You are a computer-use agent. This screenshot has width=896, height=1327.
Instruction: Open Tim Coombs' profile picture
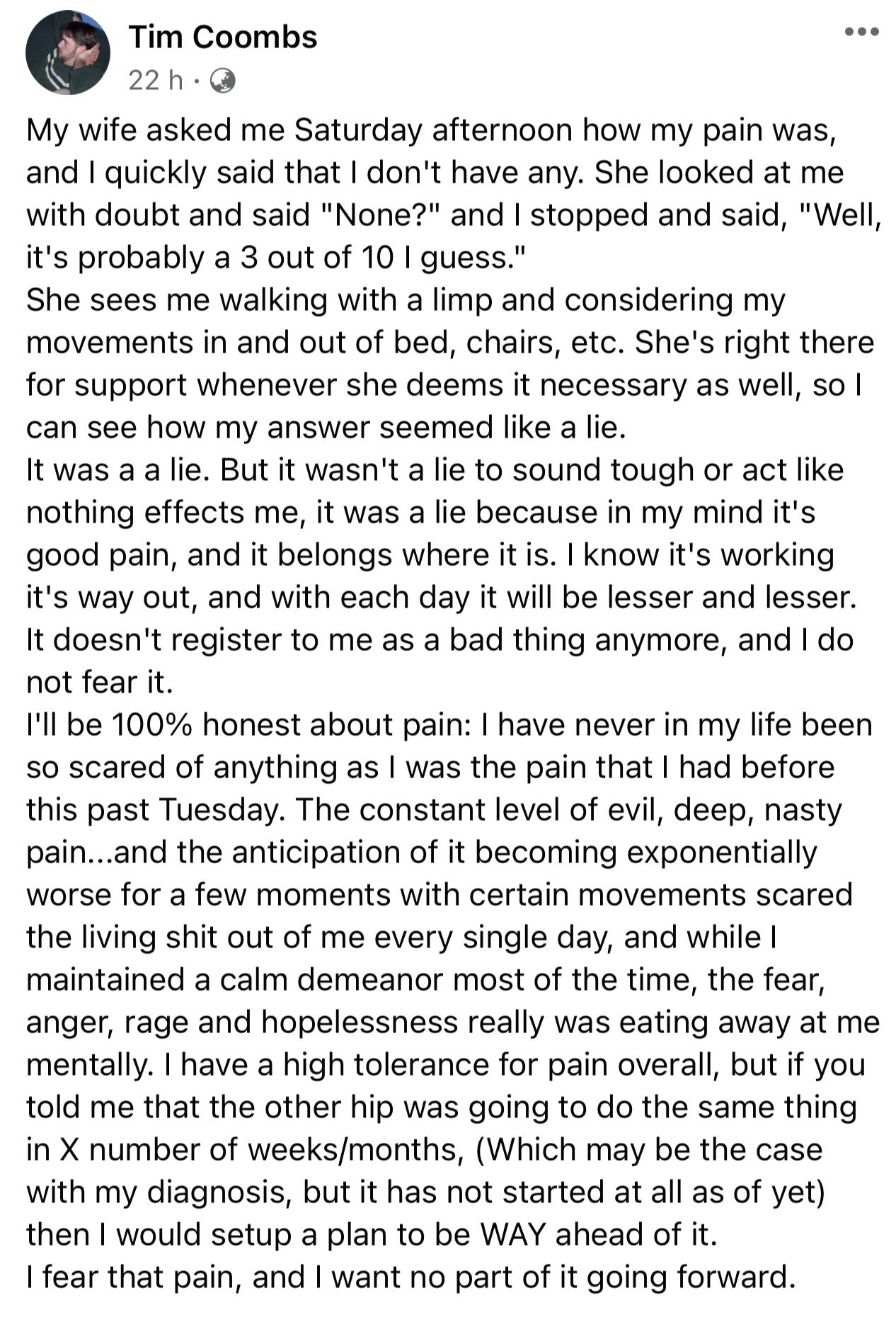[68, 53]
